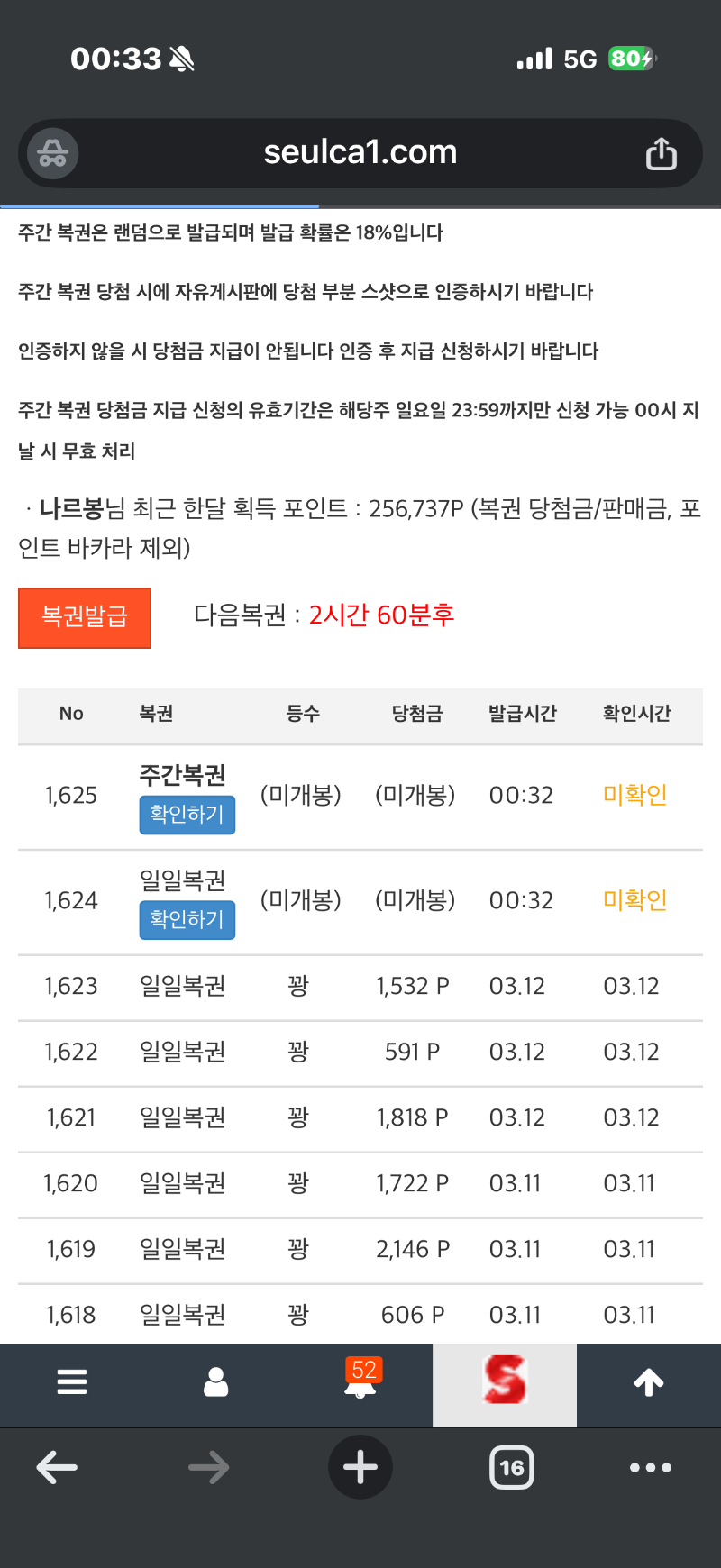Open the tab switcher showing 16
Image resolution: width=721 pixels, height=1568 pixels.
point(511,1468)
